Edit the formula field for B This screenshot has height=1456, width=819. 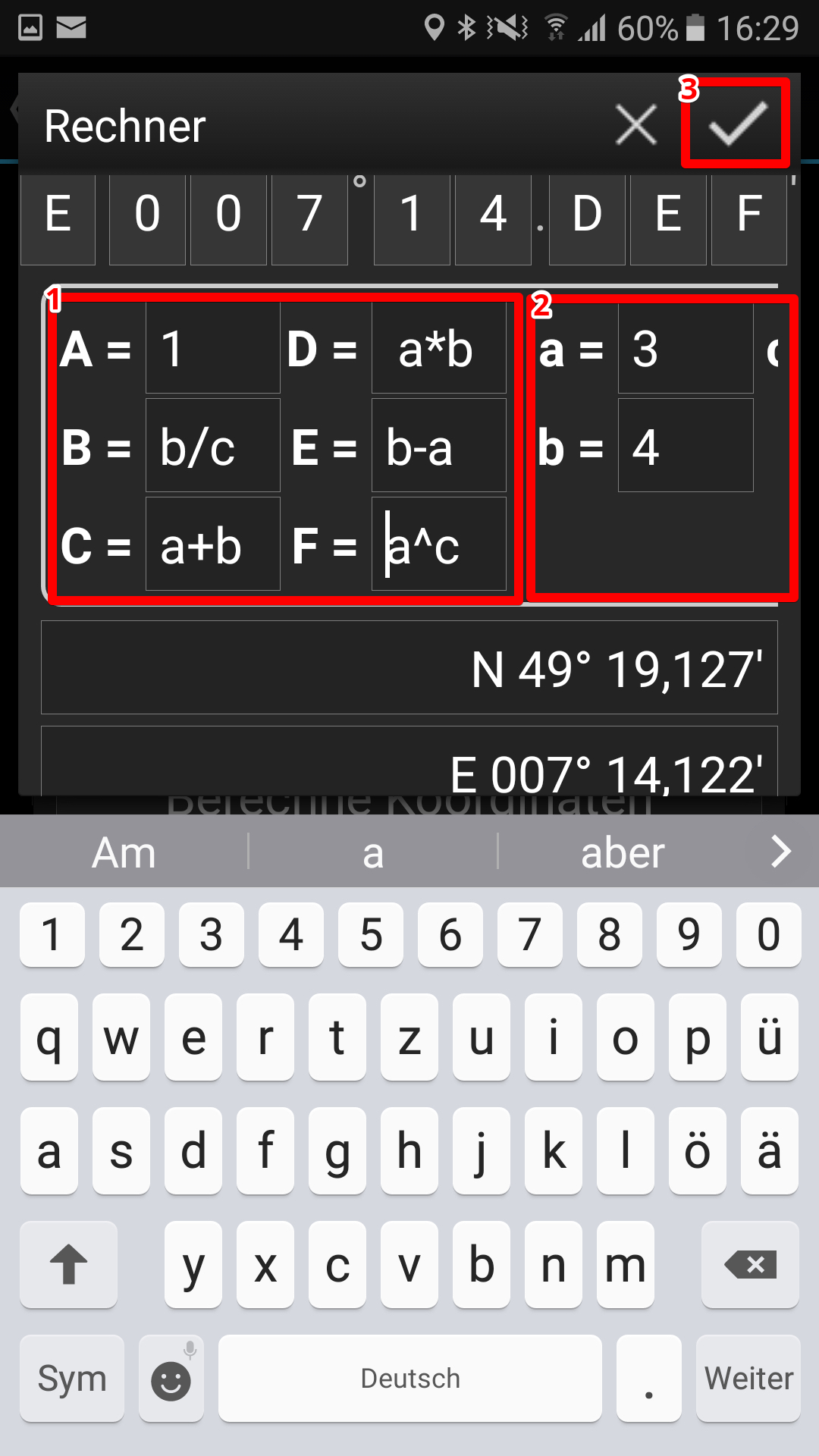click(213, 446)
